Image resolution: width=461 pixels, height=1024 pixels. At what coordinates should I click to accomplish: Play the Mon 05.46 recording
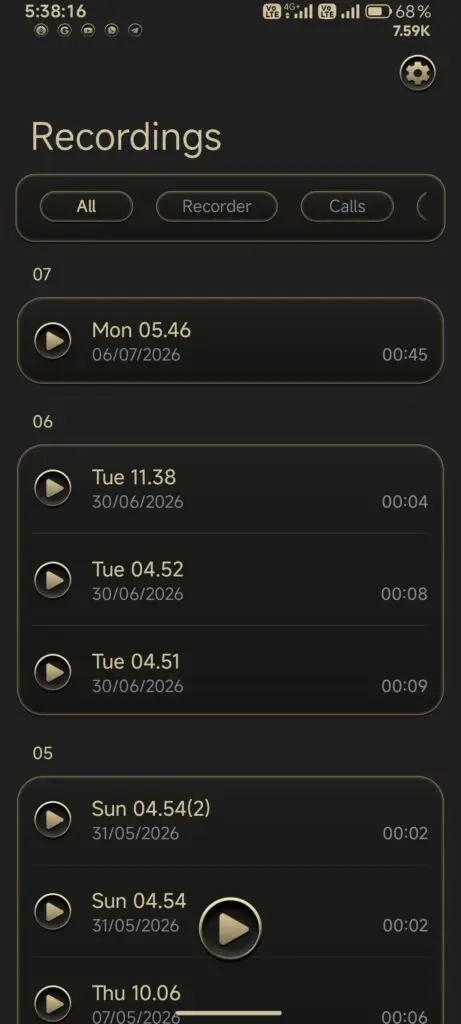coord(53,341)
